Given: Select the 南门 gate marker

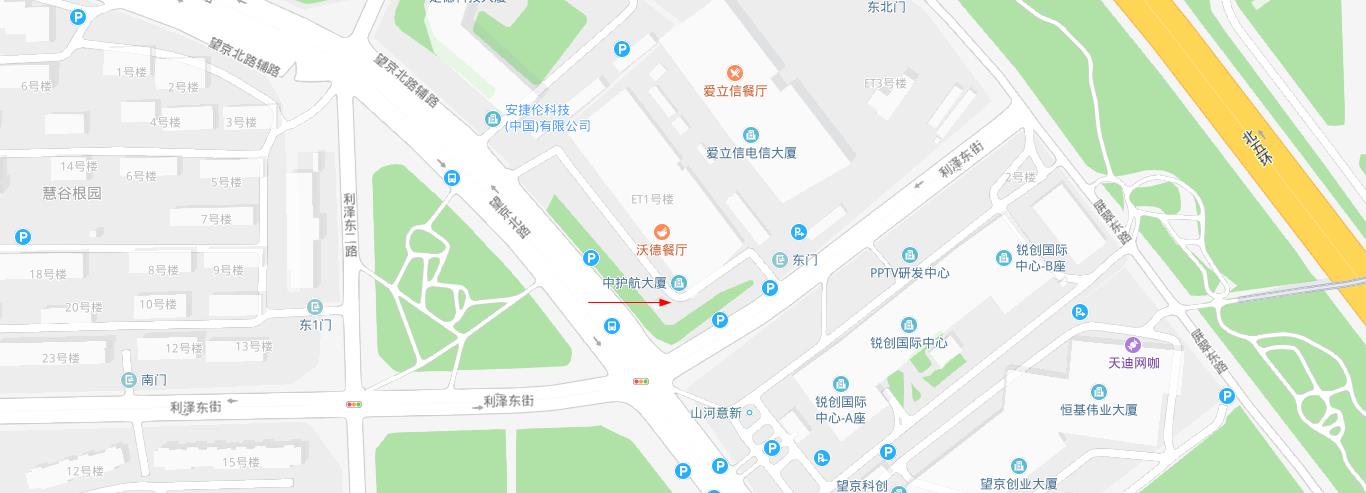Looking at the screenshot, I should (129, 380).
